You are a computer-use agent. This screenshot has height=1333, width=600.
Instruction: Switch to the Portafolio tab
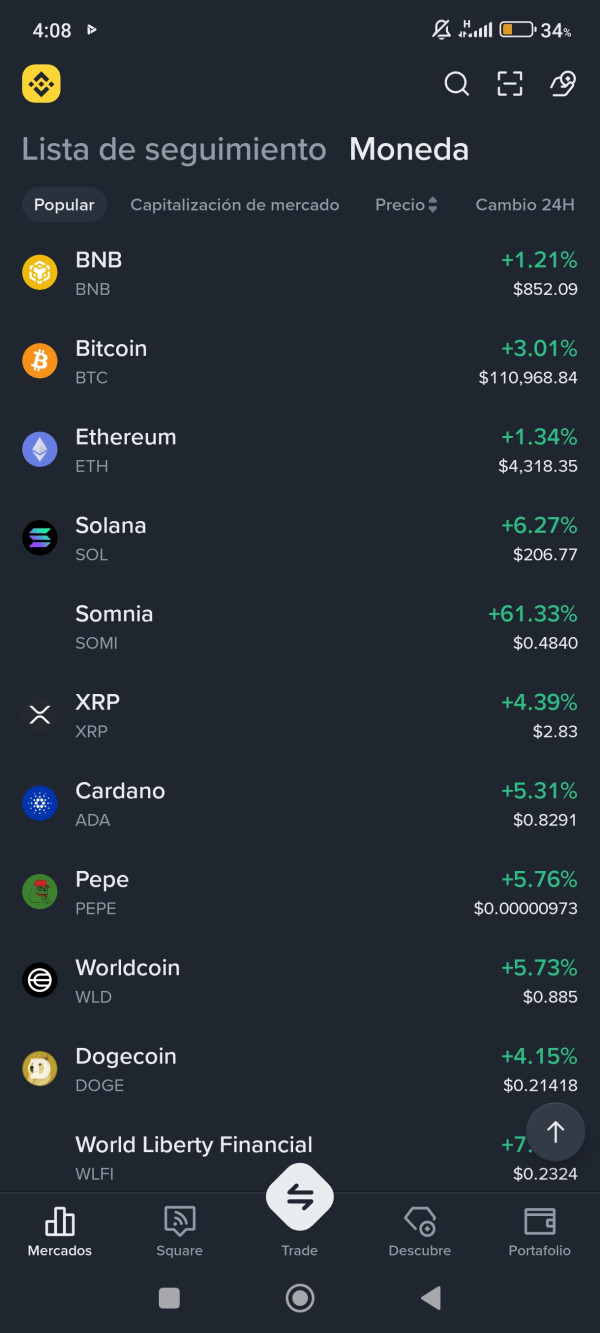coord(540,1231)
